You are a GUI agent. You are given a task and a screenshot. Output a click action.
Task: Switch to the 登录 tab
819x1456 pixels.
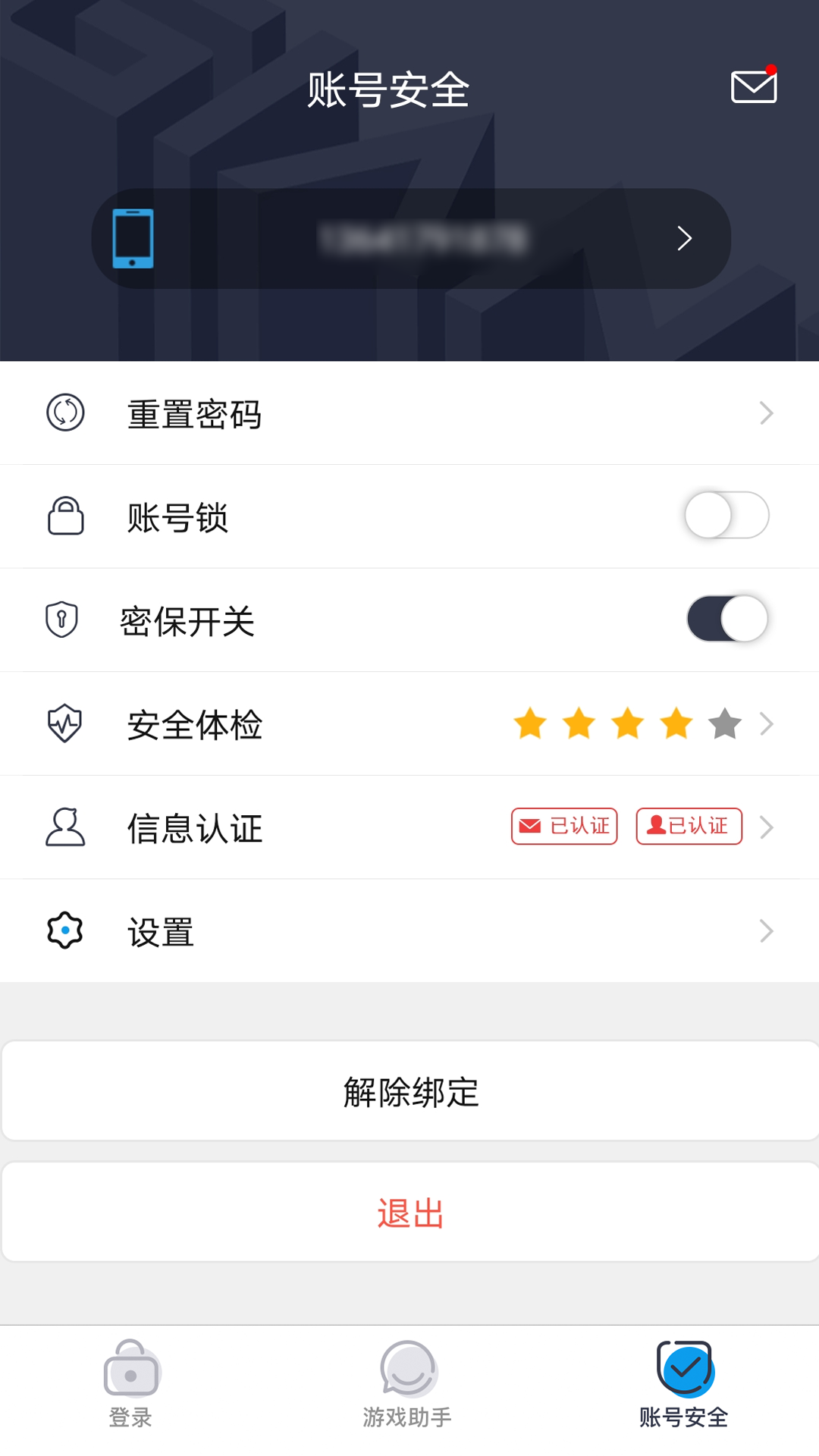pos(130,1385)
